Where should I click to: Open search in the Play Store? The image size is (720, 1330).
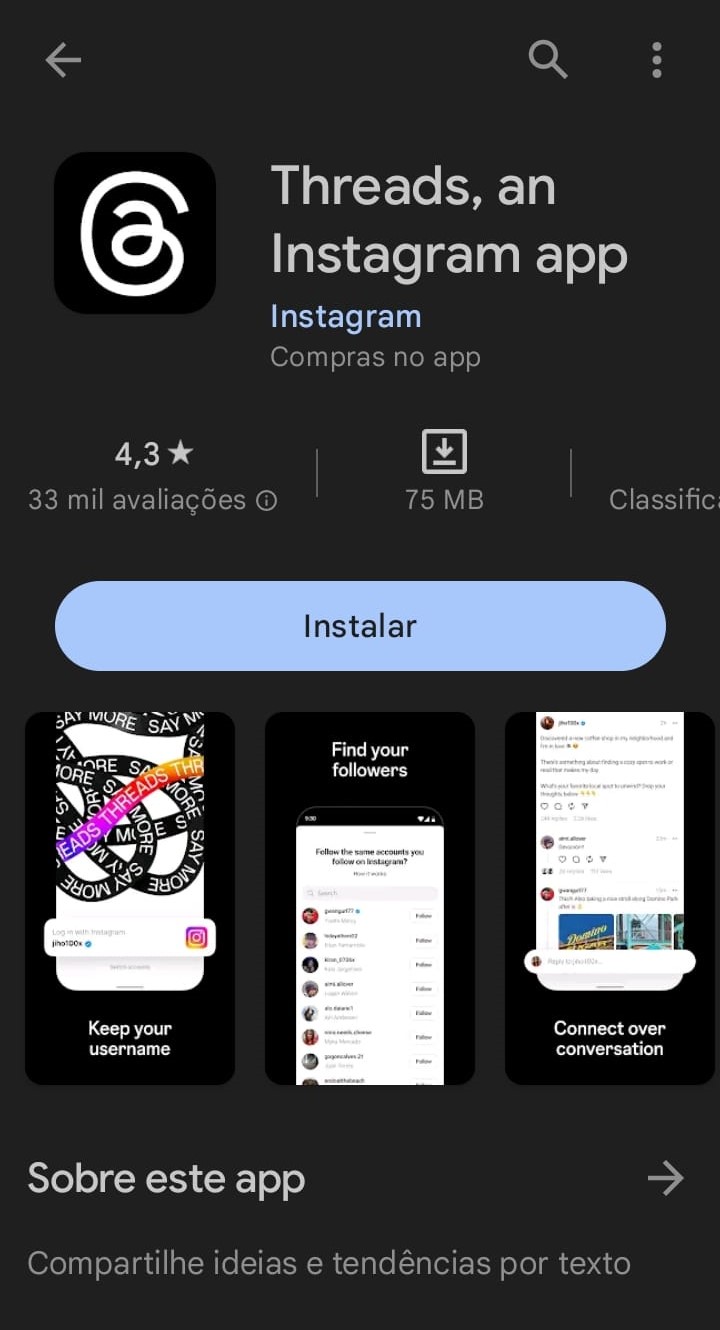548,61
